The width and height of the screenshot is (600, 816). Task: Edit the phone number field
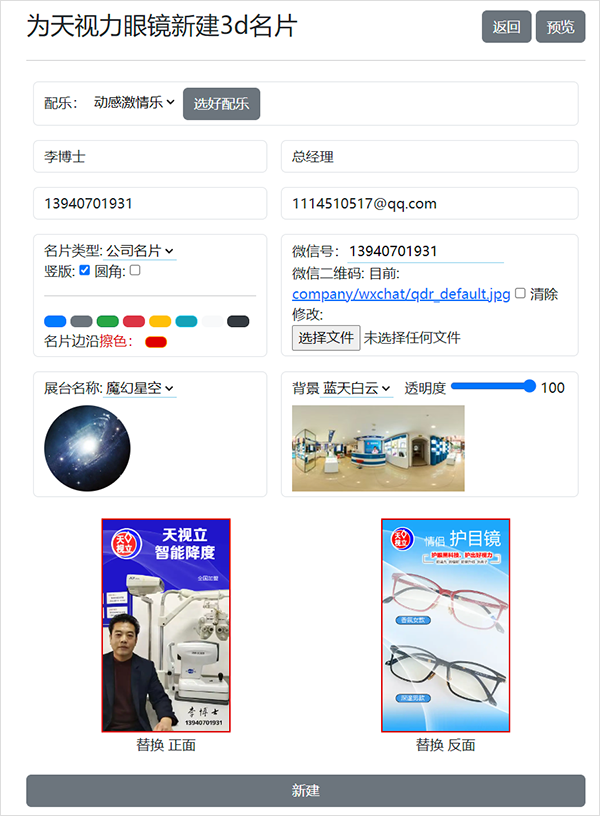150,203
